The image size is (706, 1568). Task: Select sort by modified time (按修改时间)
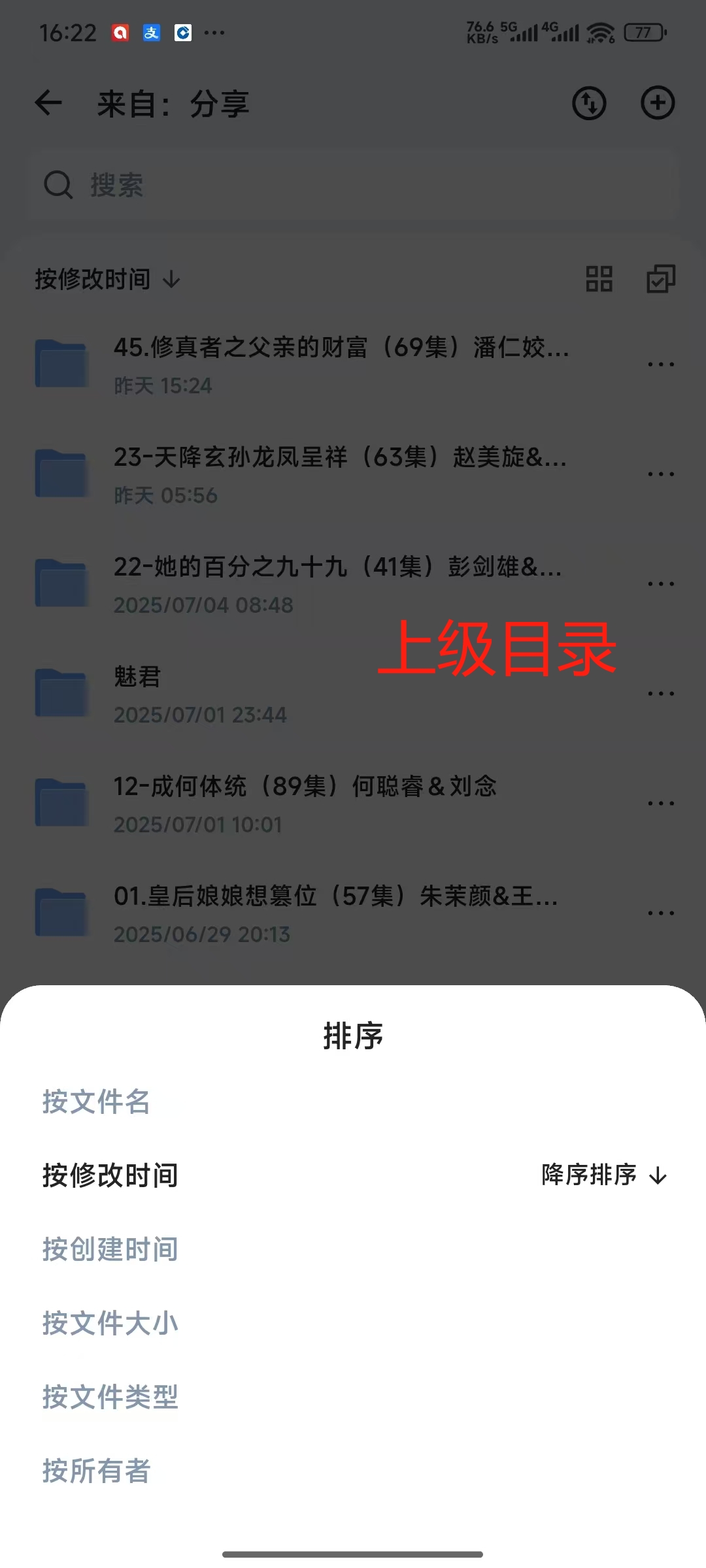pos(110,1175)
